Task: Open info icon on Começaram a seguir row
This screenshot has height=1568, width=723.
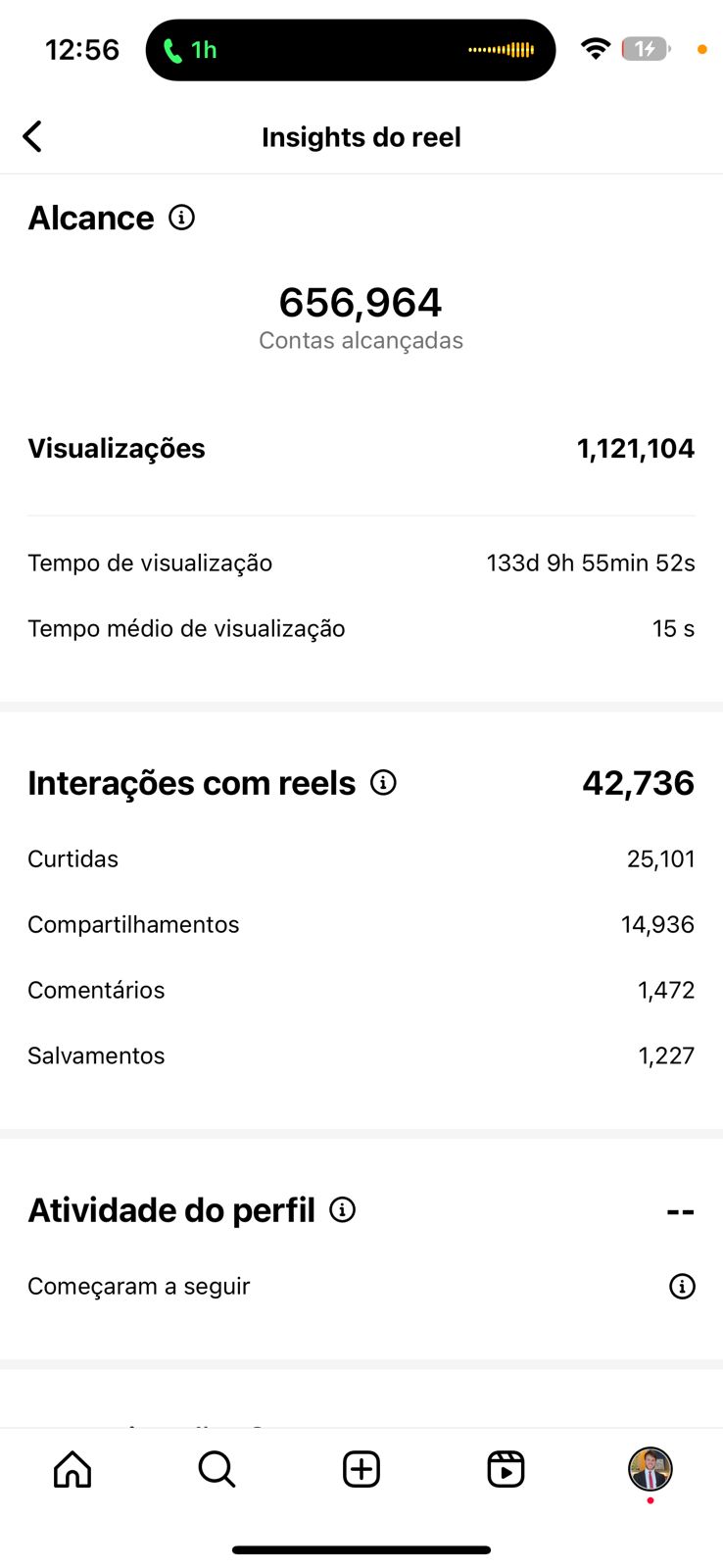Action: (682, 1286)
